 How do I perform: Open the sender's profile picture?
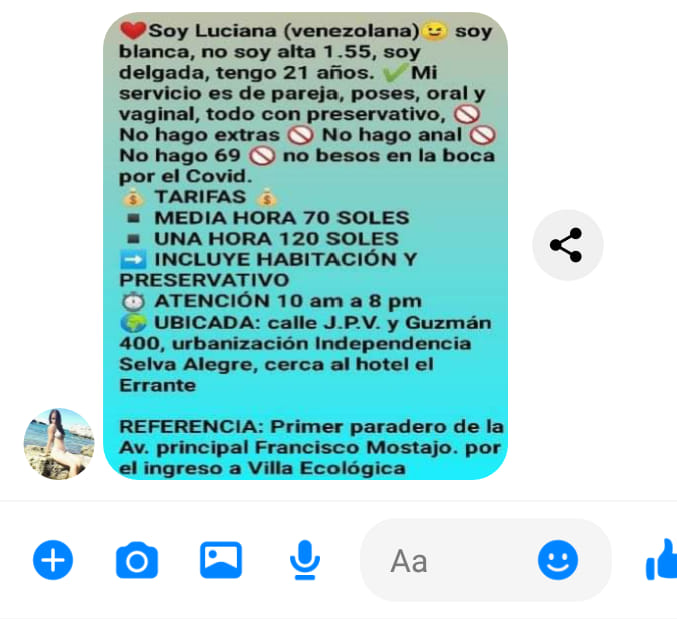coord(59,443)
